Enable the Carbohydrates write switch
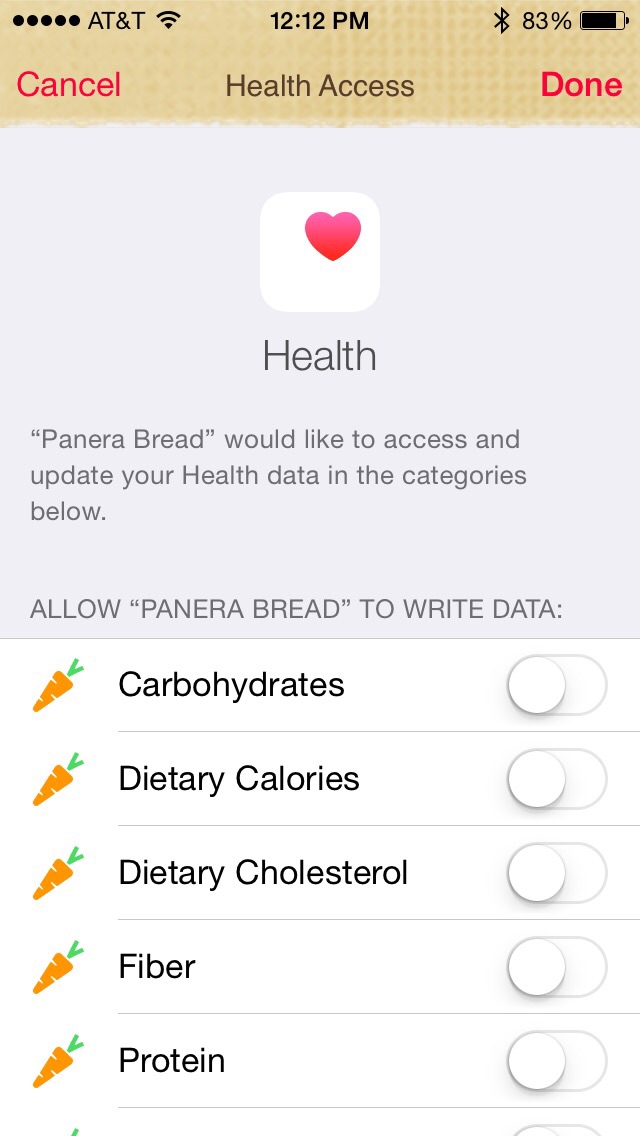This screenshot has height=1136, width=640. pos(556,686)
